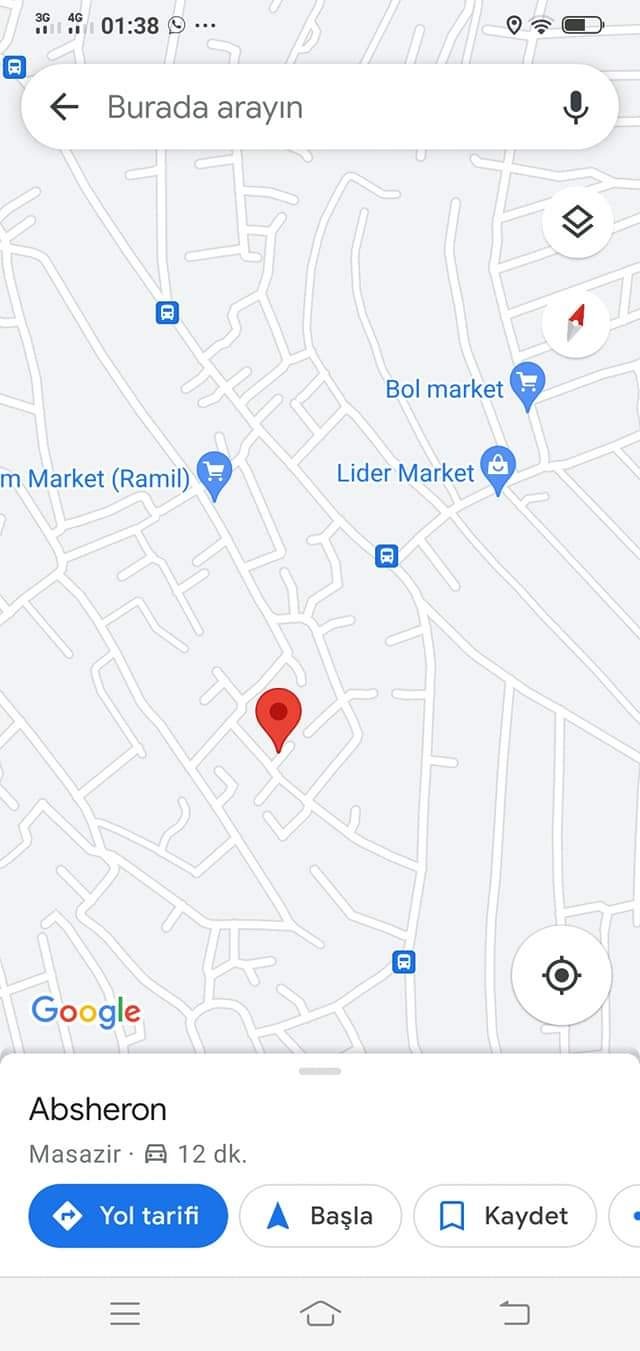Open Bol market place pin

(x=527, y=387)
